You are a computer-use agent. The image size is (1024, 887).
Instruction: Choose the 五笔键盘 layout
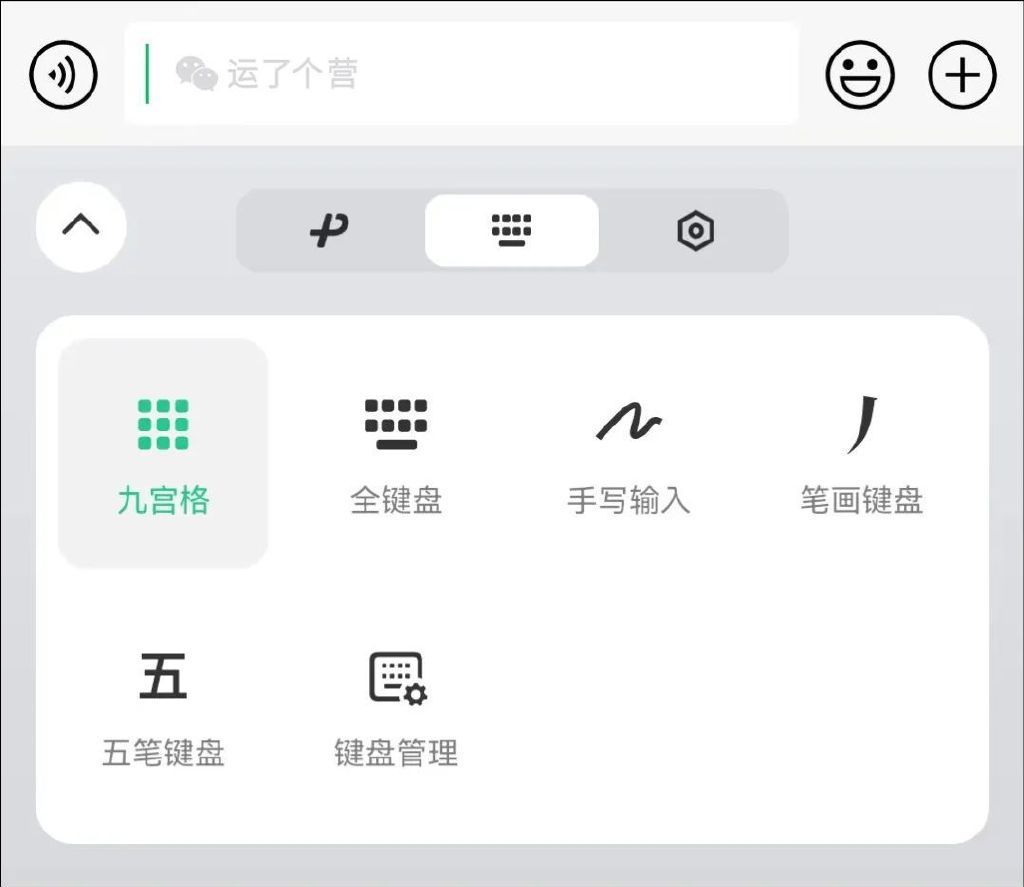coord(163,707)
